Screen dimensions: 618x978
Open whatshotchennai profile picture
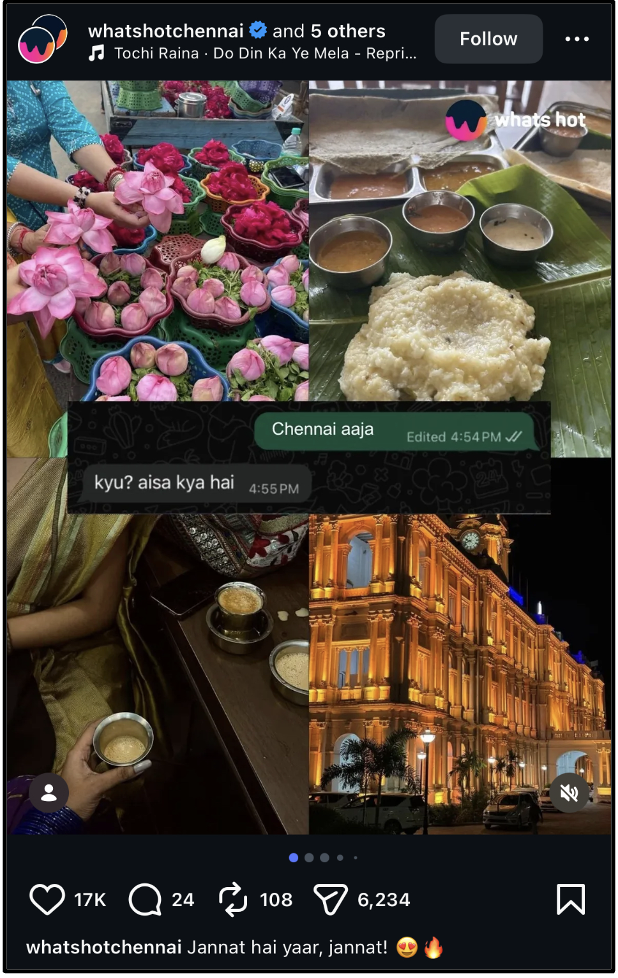coord(42,40)
